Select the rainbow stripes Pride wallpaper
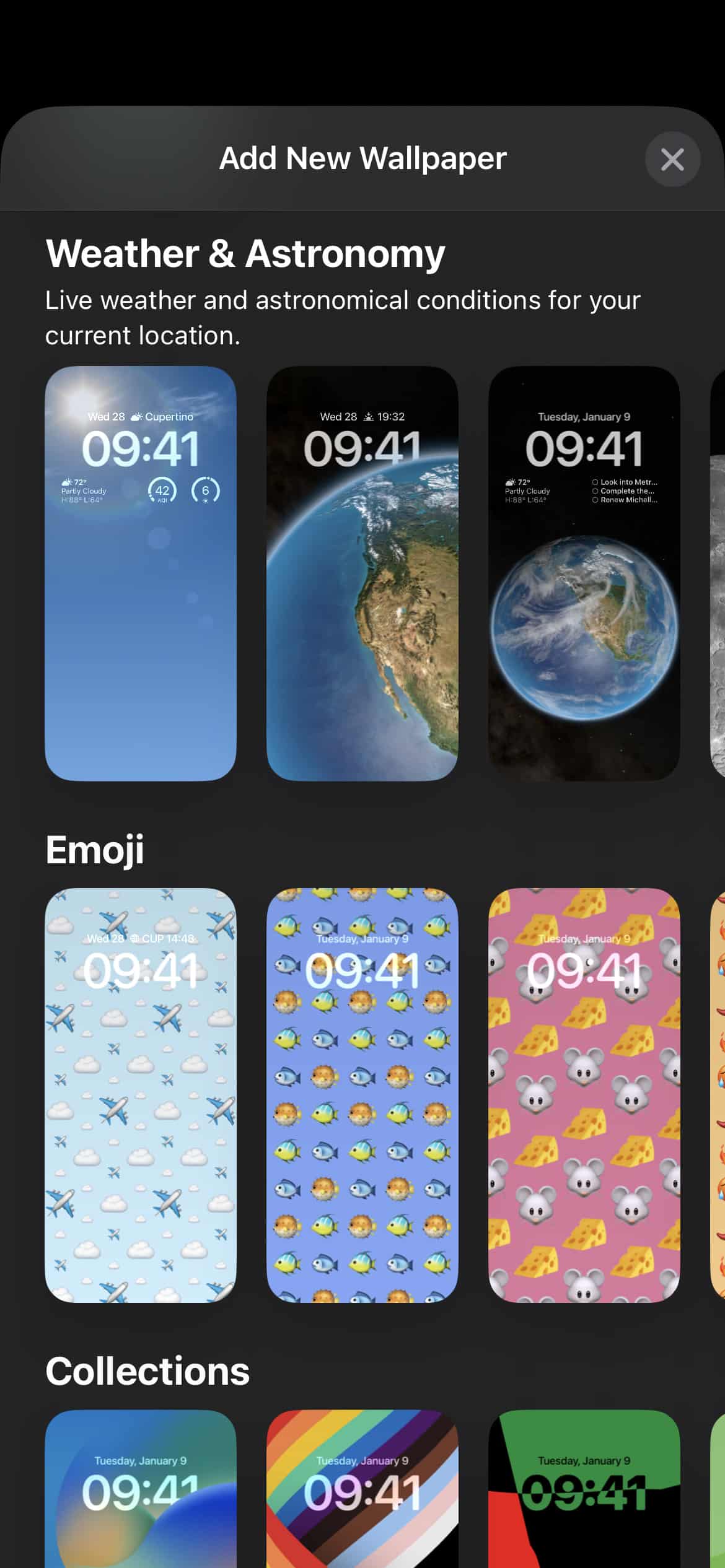Image resolution: width=725 pixels, height=1568 pixels. click(x=362, y=1489)
